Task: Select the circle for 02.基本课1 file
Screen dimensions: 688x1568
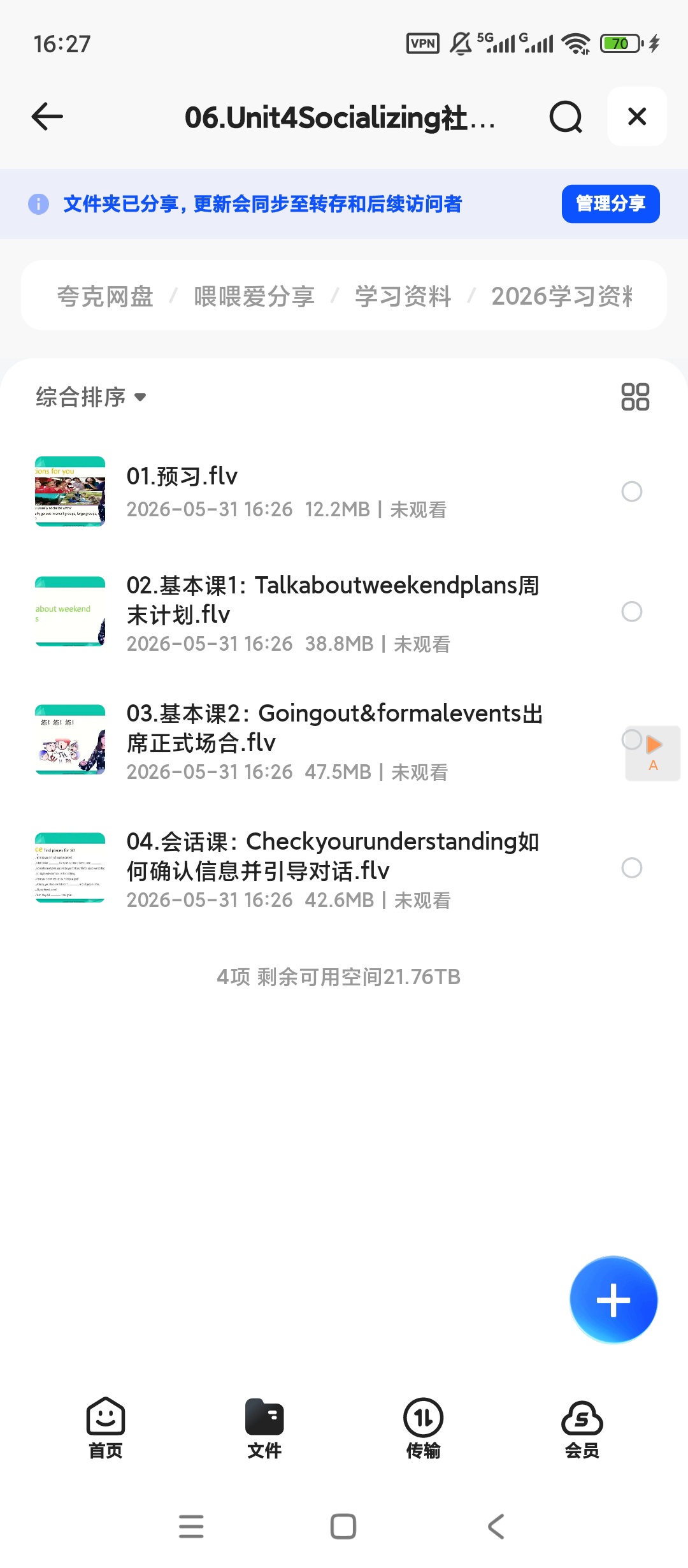Action: click(632, 612)
